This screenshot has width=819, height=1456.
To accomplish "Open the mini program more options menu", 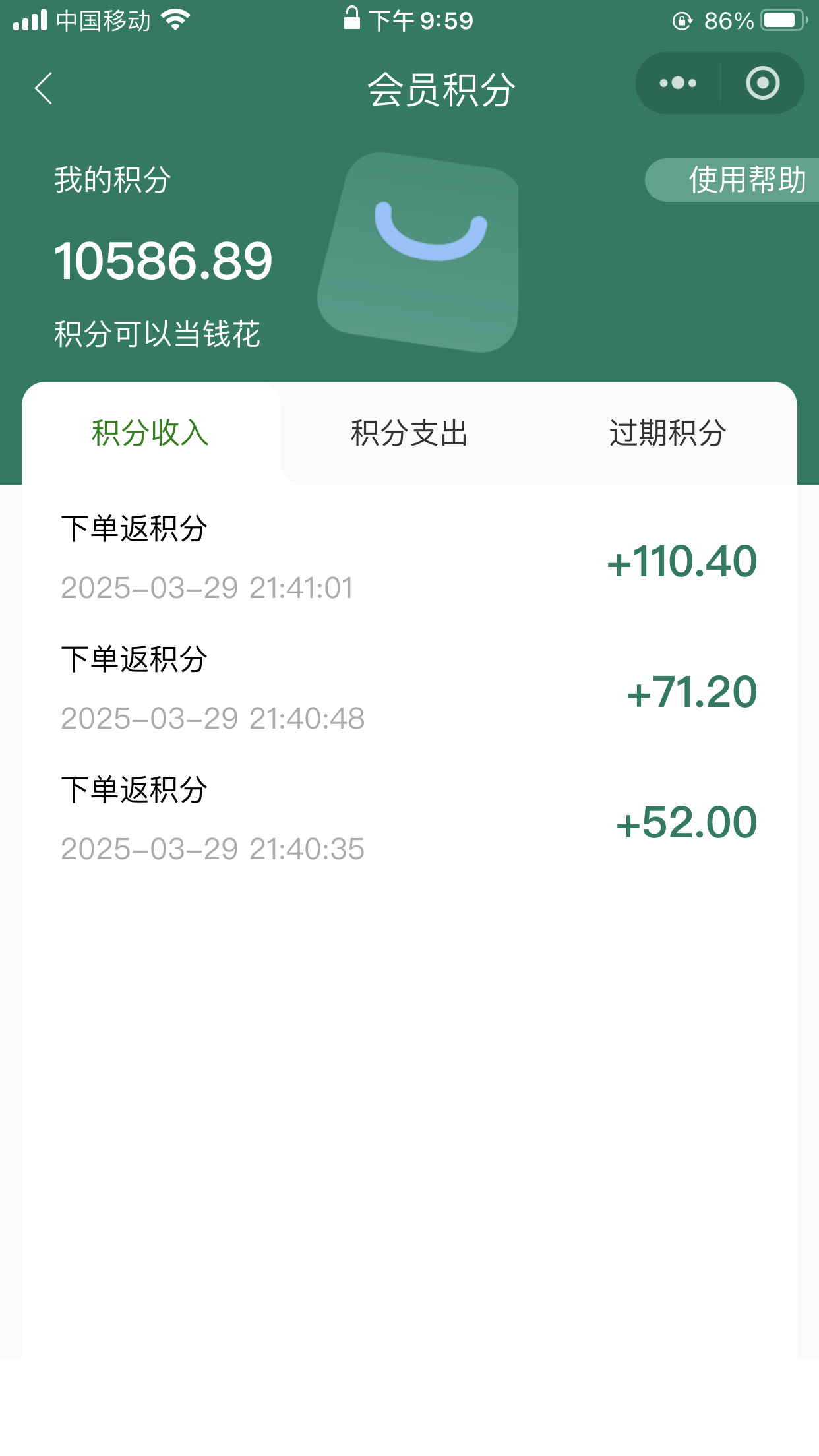I will (x=678, y=83).
